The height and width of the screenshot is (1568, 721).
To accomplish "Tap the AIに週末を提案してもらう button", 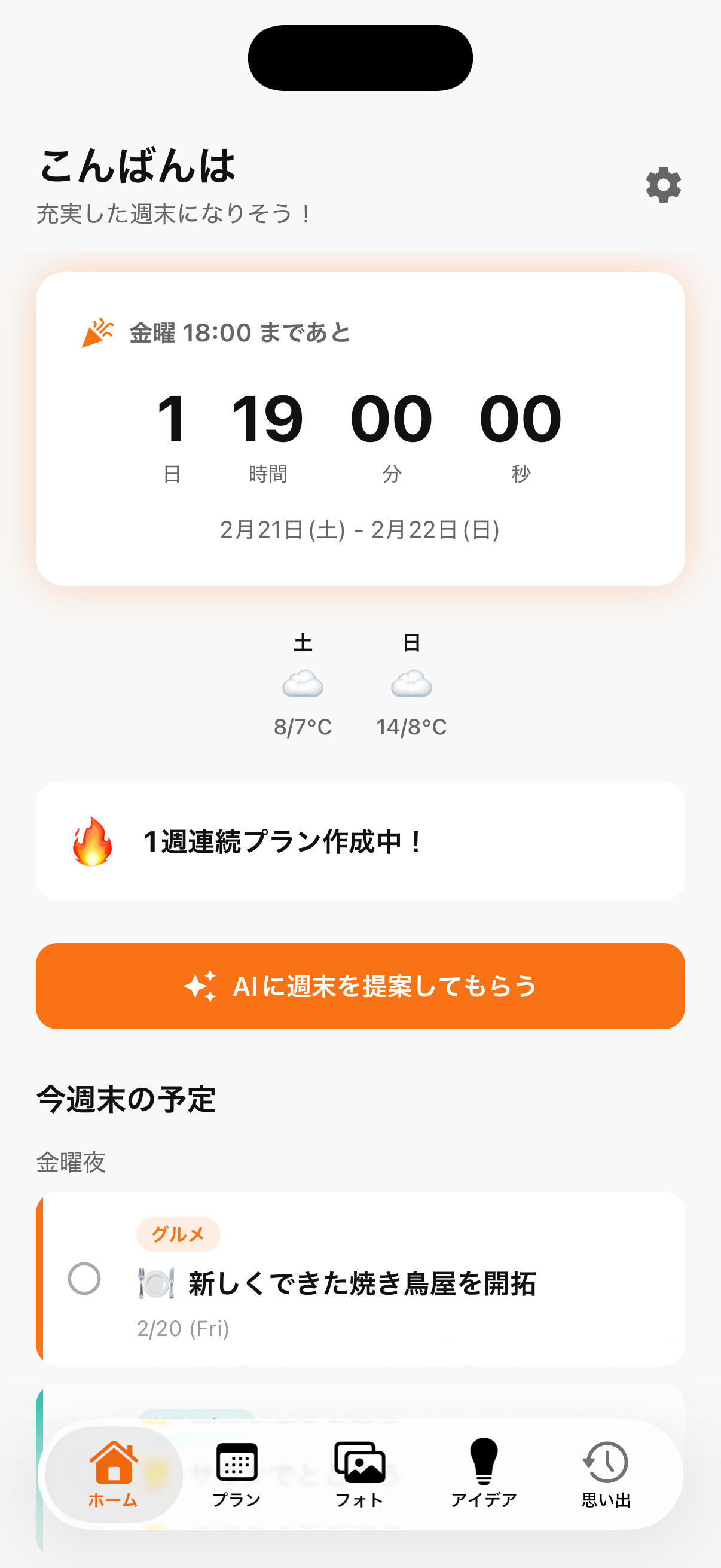I will click(360, 986).
